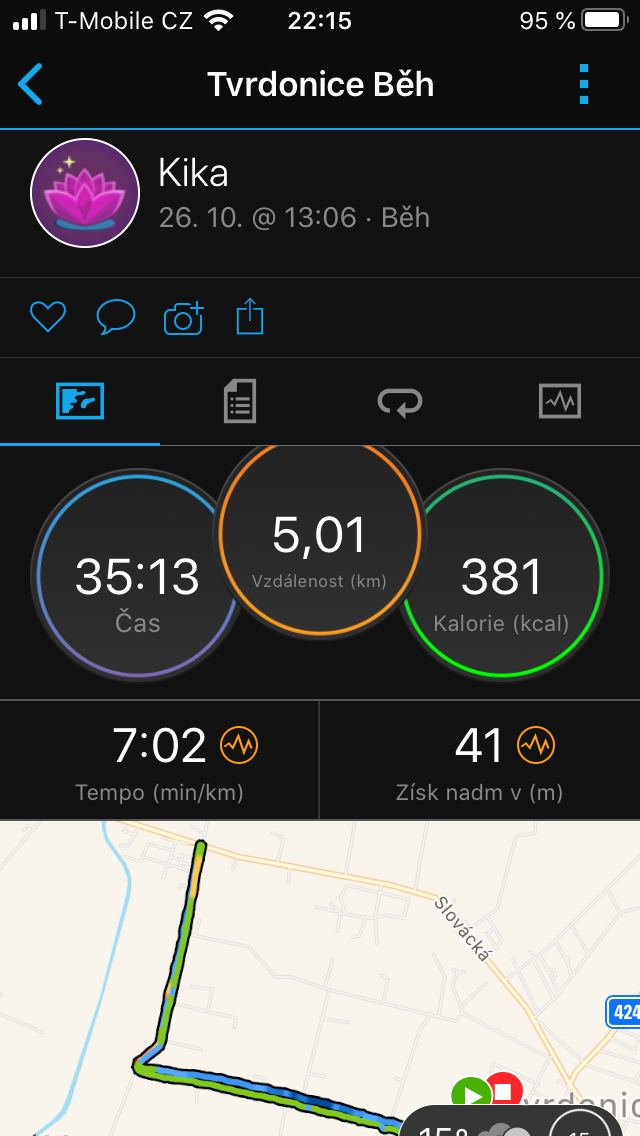Open the tempo chart icon beside 7:02

[x=239, y=746]
